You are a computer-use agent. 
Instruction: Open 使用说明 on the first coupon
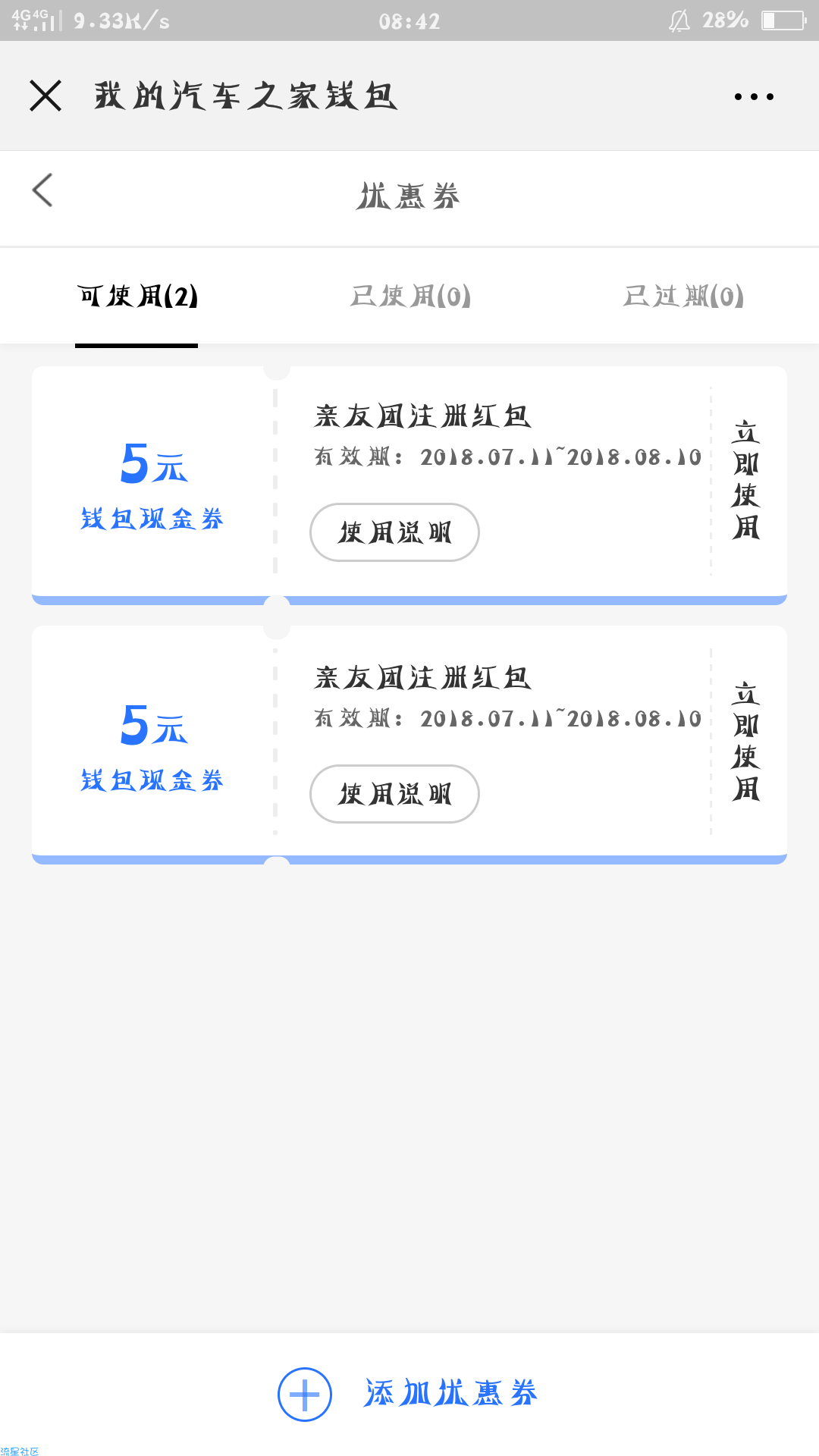coord(394,532)
